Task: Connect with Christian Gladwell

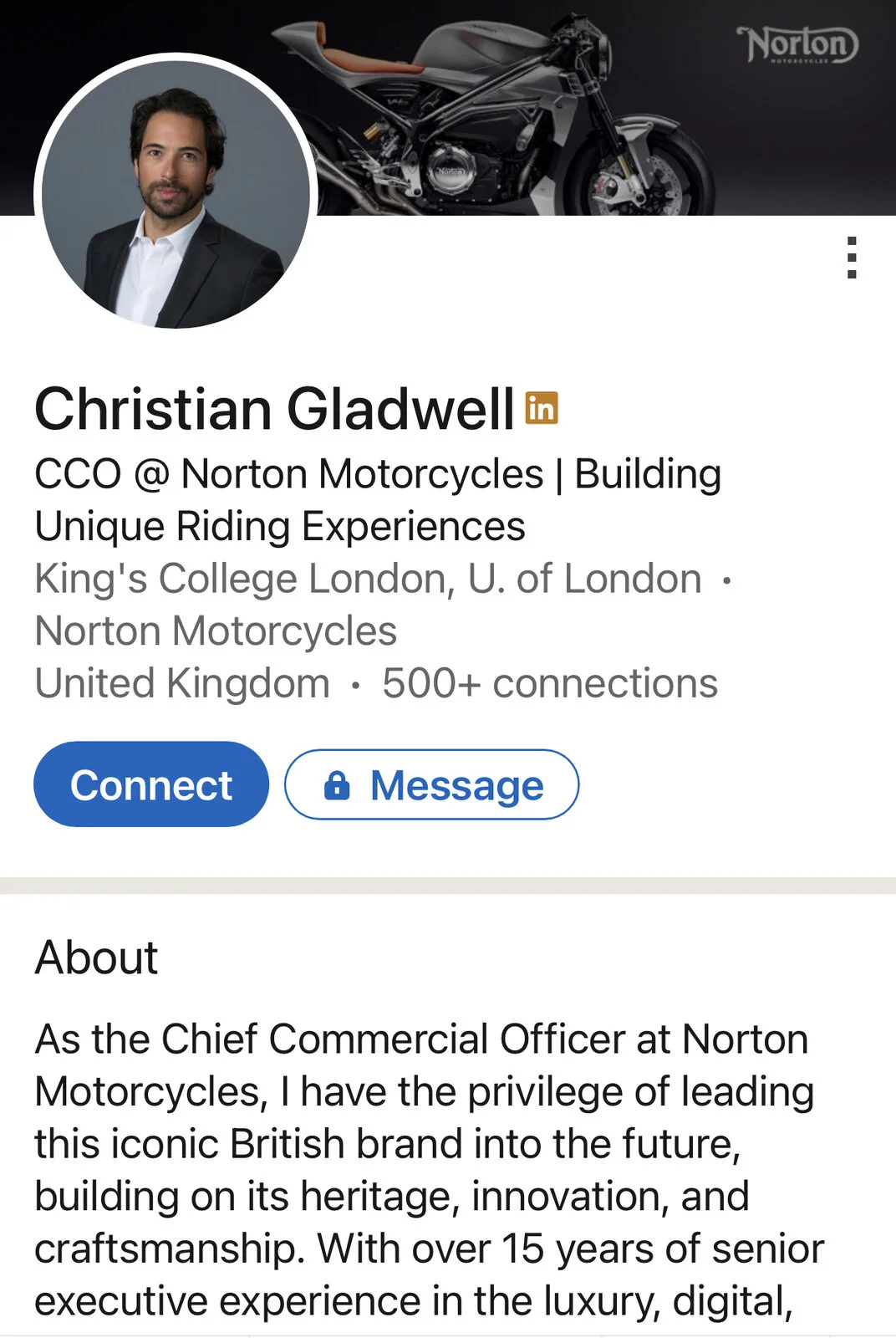Action: coord(151,784)
